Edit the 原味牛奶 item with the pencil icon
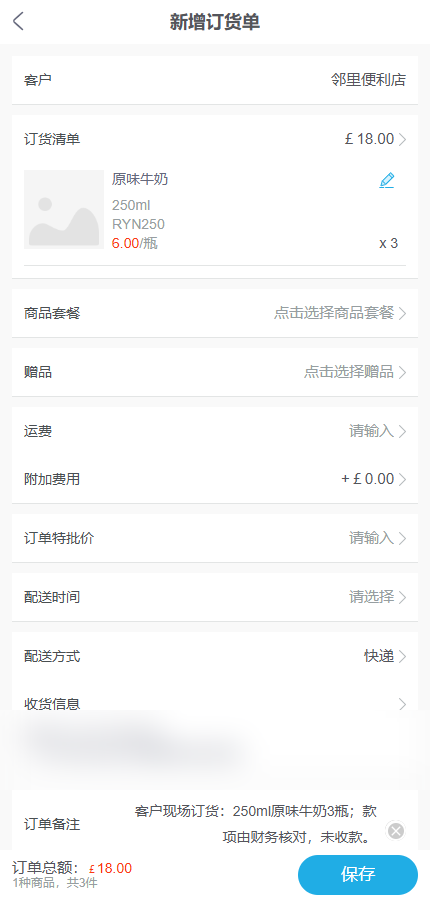The height and width of the screenshot is (900, 430). [387, 180]
